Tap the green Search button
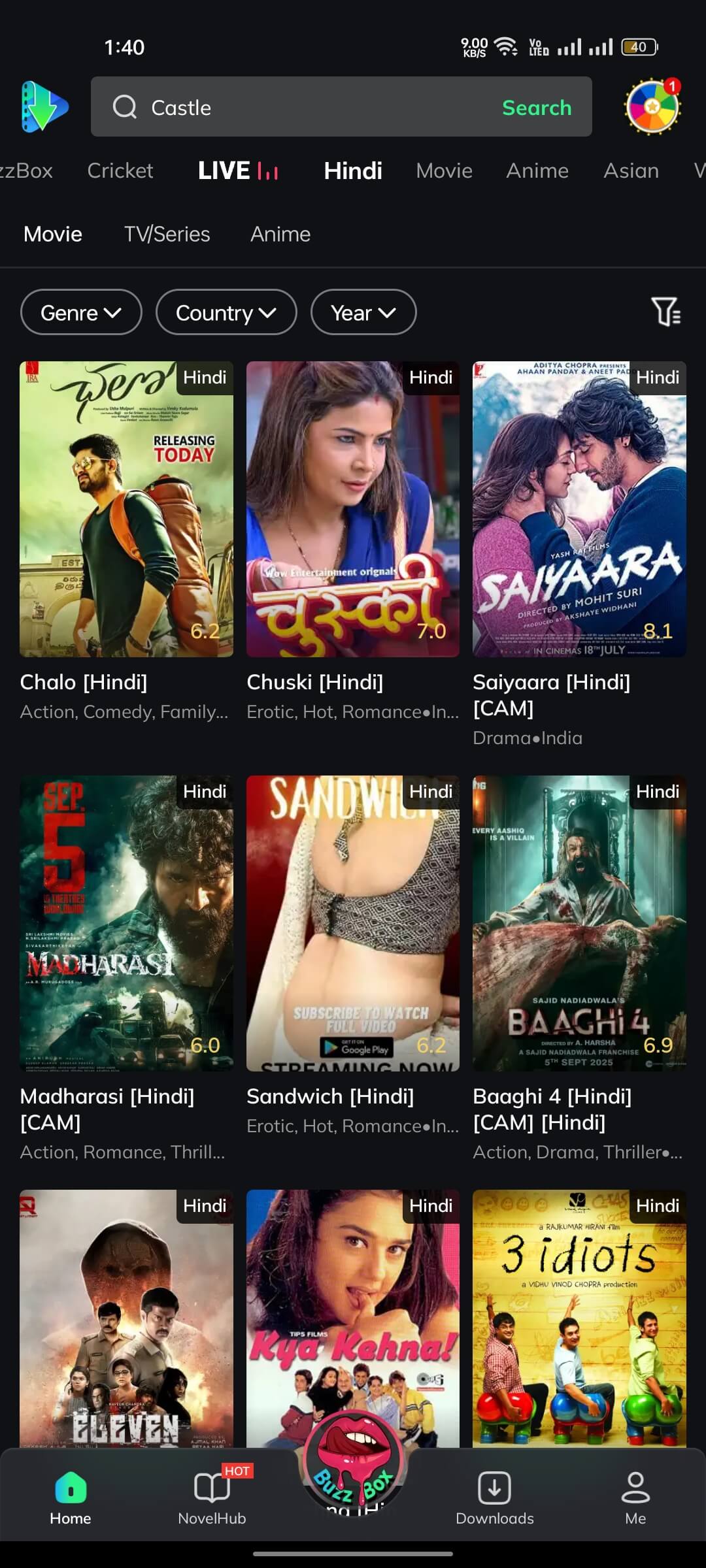The image size is (706, 1568). pyautogui.click(x=536, y=108)
